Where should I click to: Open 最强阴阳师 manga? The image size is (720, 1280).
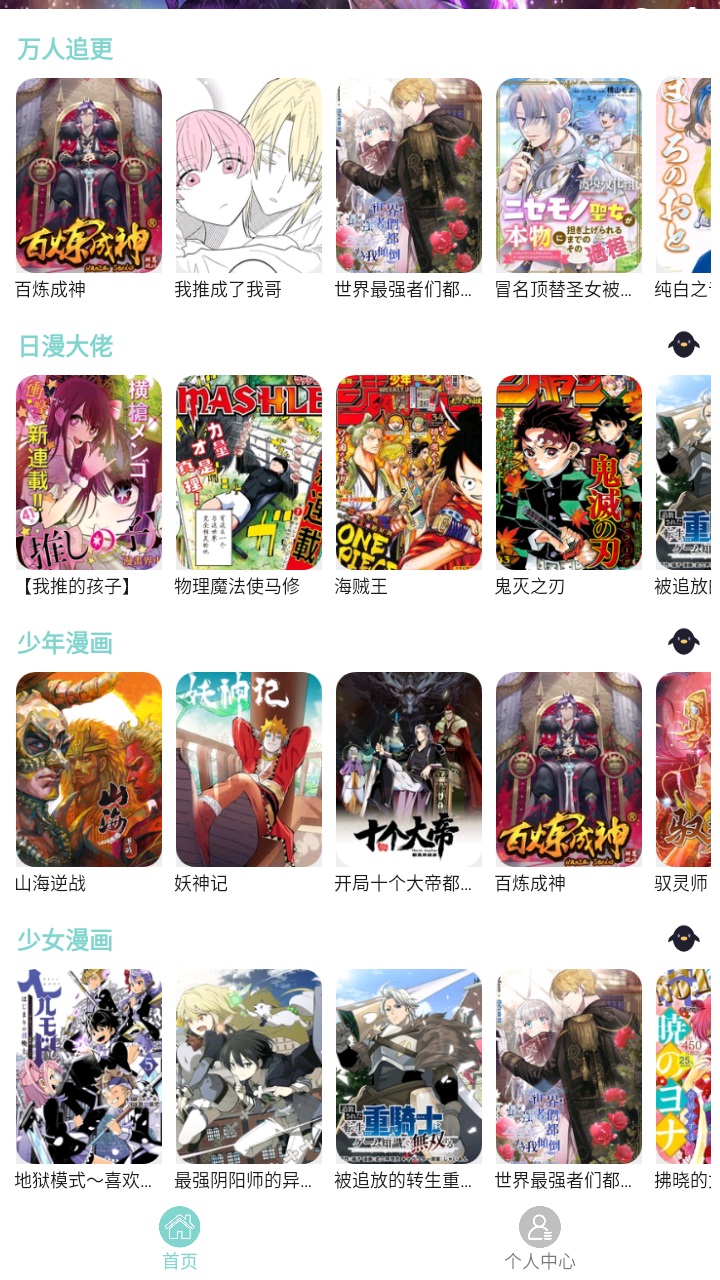click(249, 1067)
